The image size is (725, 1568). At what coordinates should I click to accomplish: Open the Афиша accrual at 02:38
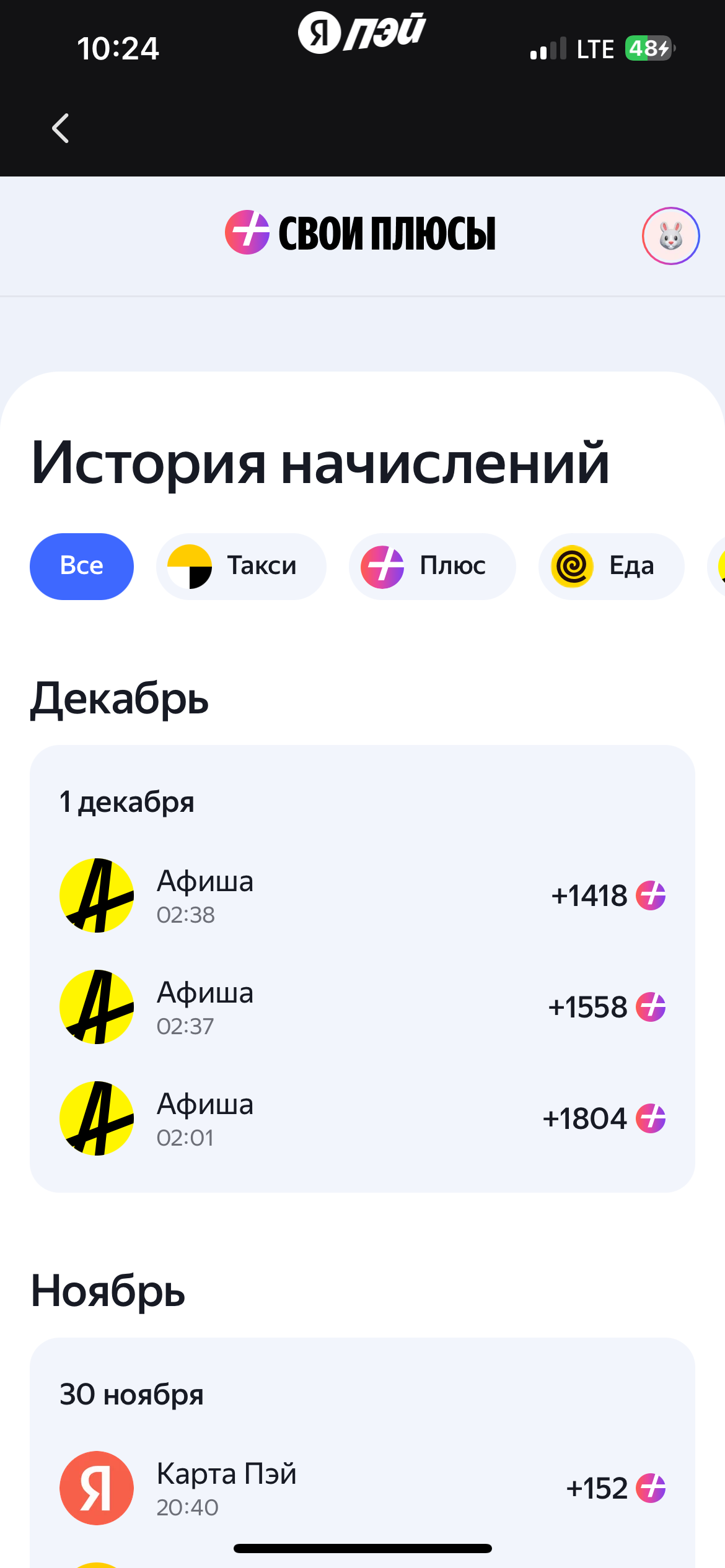click(362, 895)
